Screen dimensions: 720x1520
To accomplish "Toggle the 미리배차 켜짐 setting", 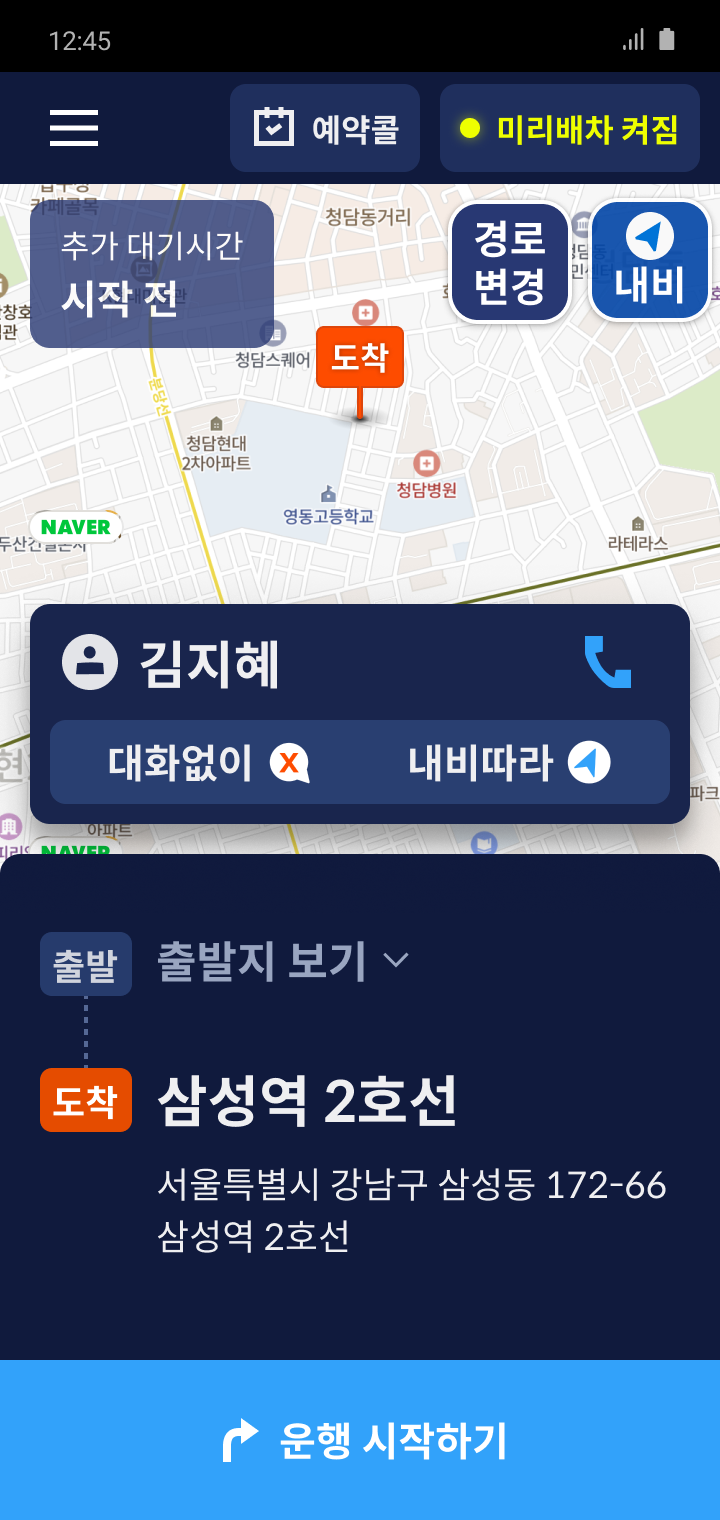I will coord(569,128).
